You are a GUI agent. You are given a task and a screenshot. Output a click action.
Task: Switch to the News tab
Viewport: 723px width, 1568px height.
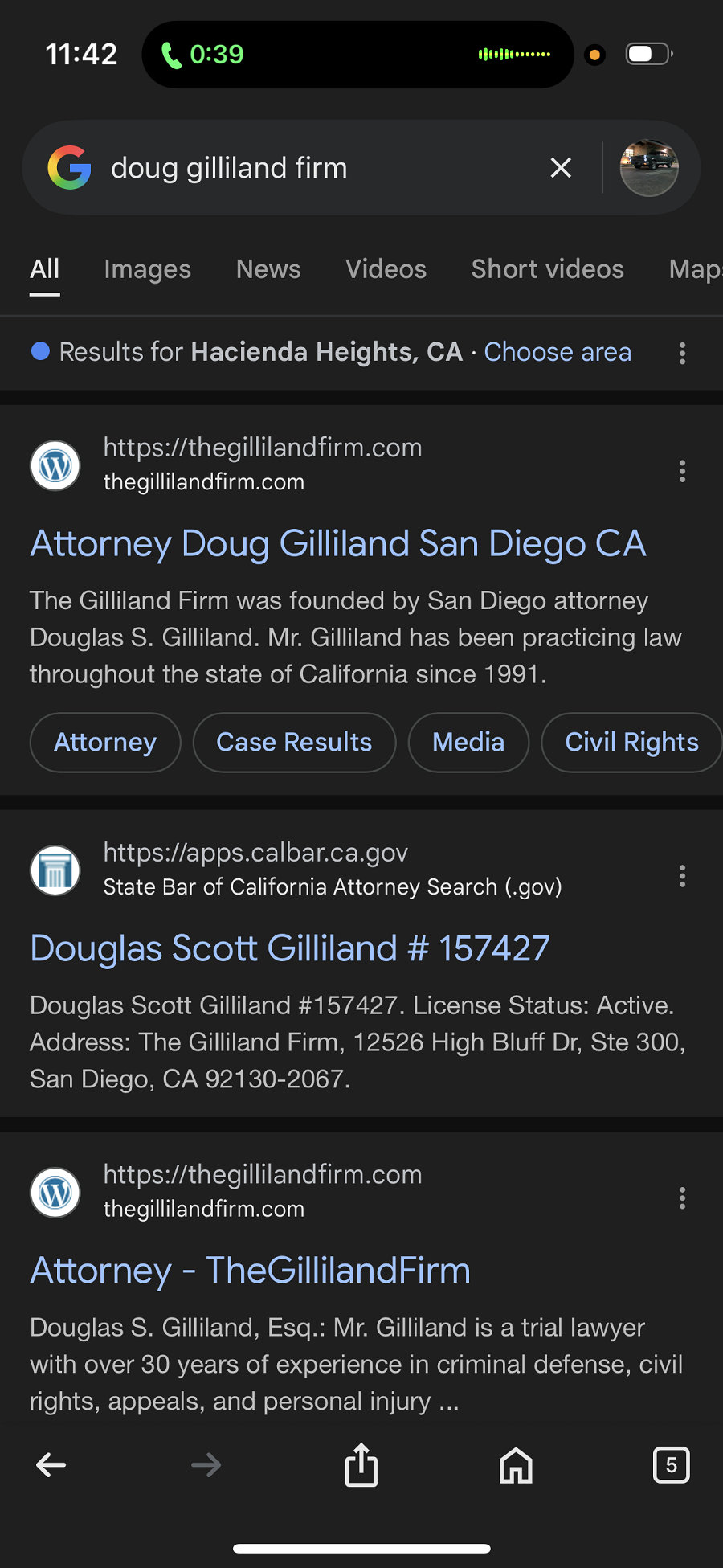pyautogui.click(x=268, y=269)
